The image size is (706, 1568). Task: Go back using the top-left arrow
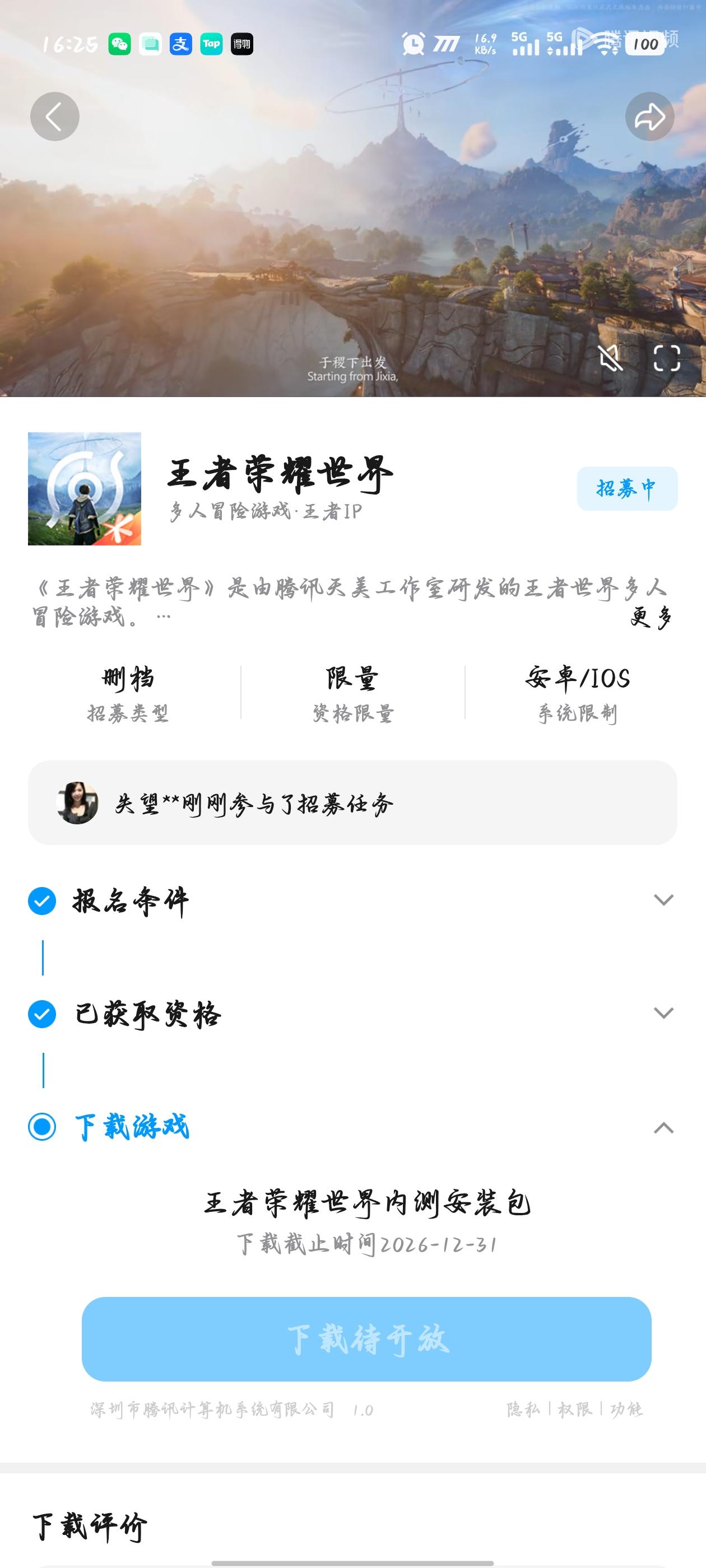(x=55, y=117)
